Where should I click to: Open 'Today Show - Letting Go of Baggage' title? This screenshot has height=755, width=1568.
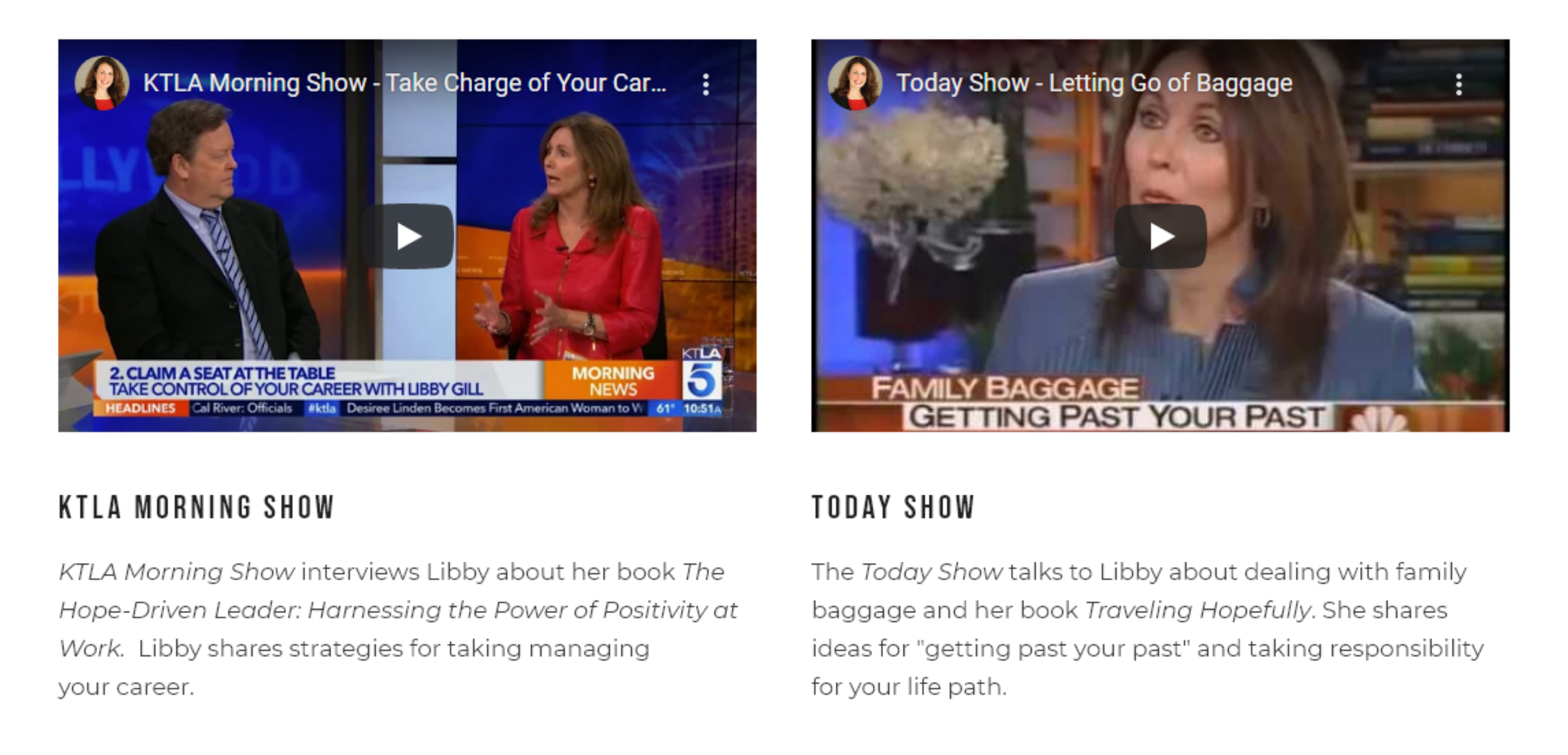point(1094,83)
